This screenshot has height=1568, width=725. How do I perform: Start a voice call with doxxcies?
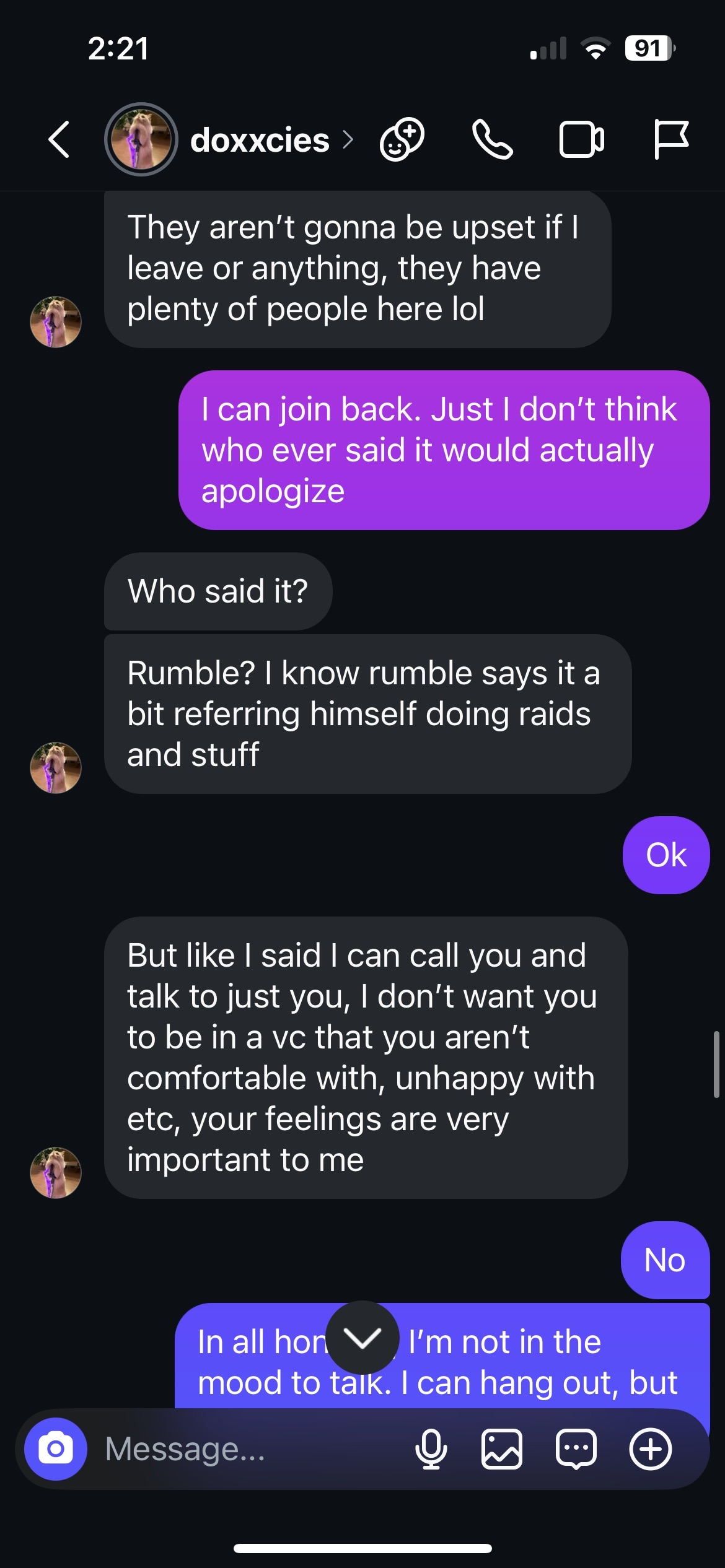pos(492,139)
